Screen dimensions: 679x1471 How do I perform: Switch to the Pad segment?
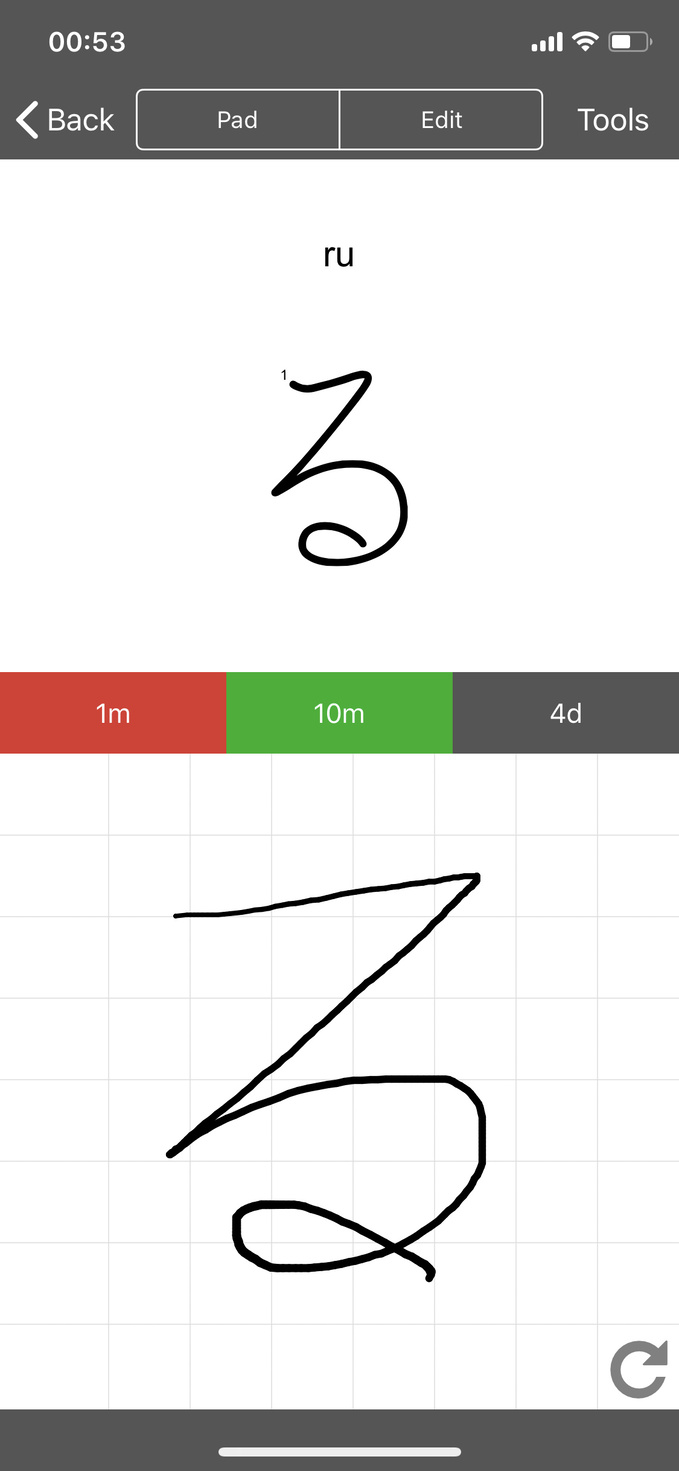click(238, 120)
